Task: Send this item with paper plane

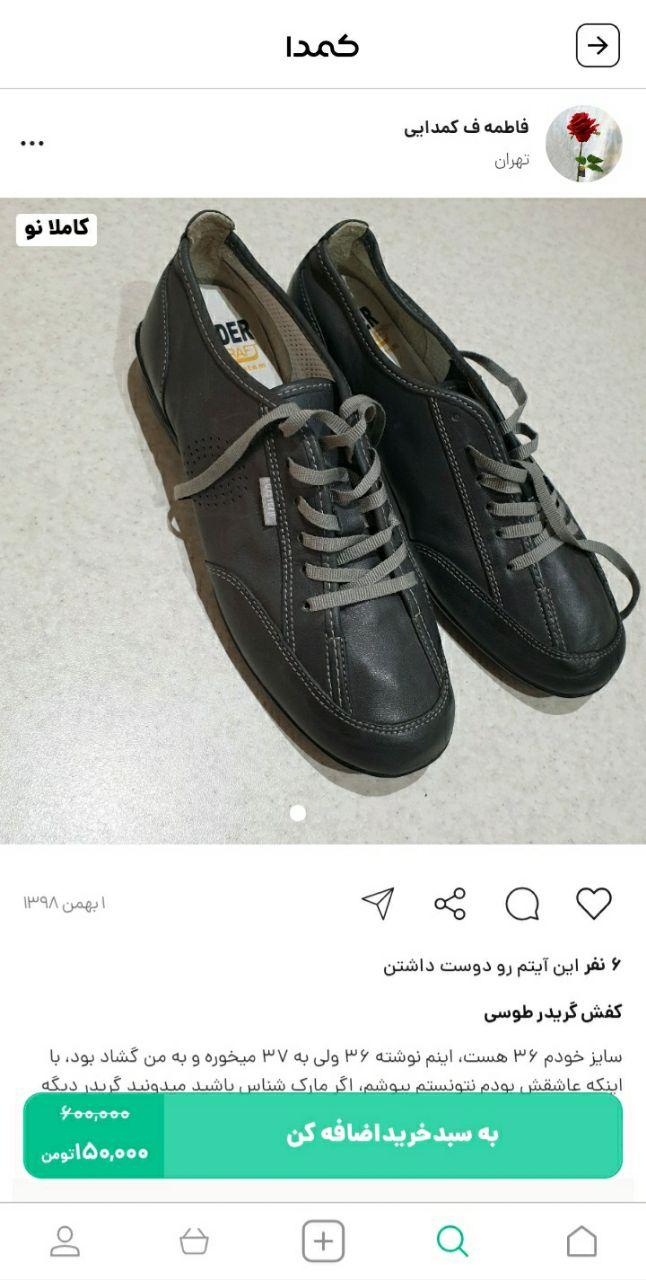Action: (x=377, y=904)
